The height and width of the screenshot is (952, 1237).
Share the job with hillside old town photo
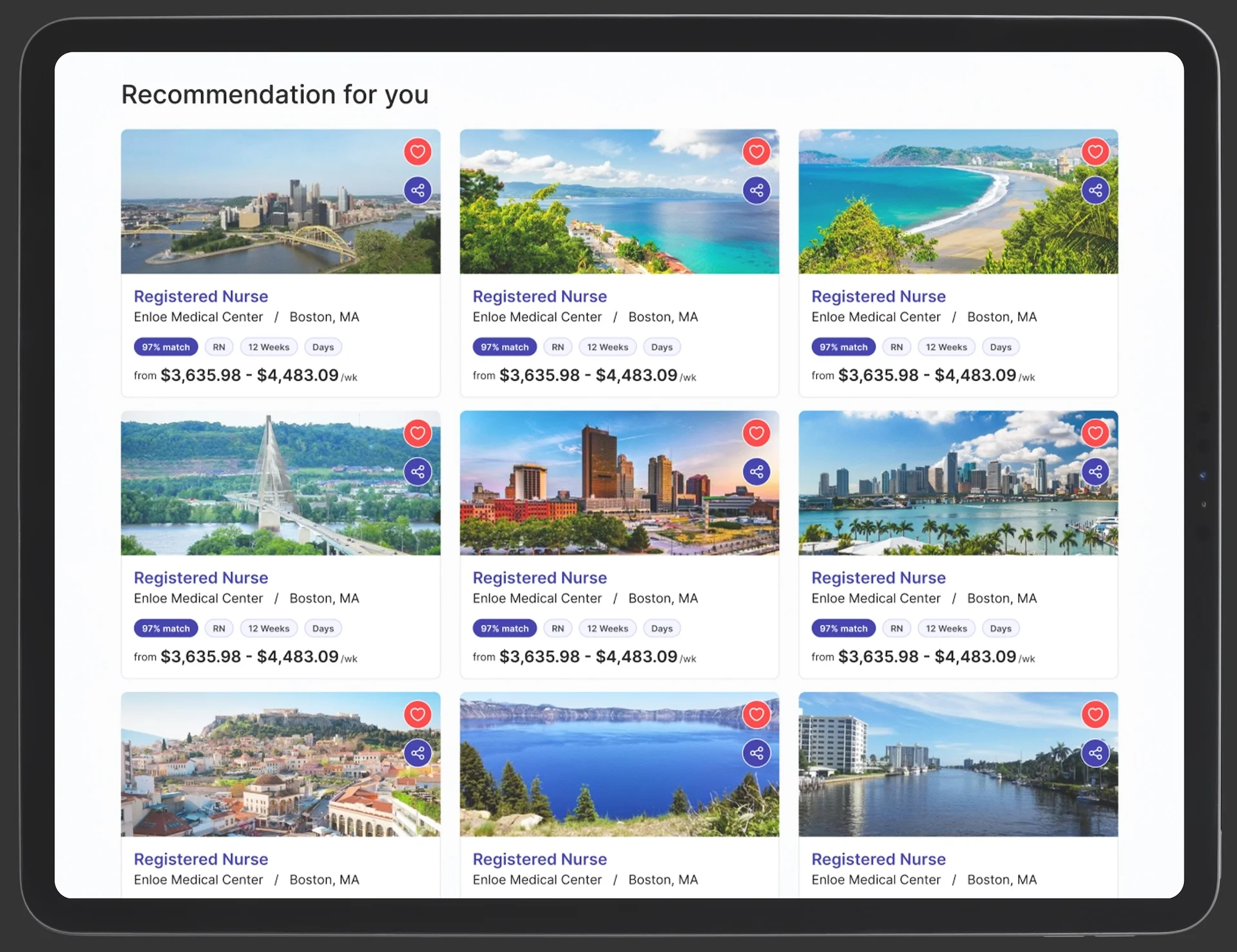tap(417, 754)
